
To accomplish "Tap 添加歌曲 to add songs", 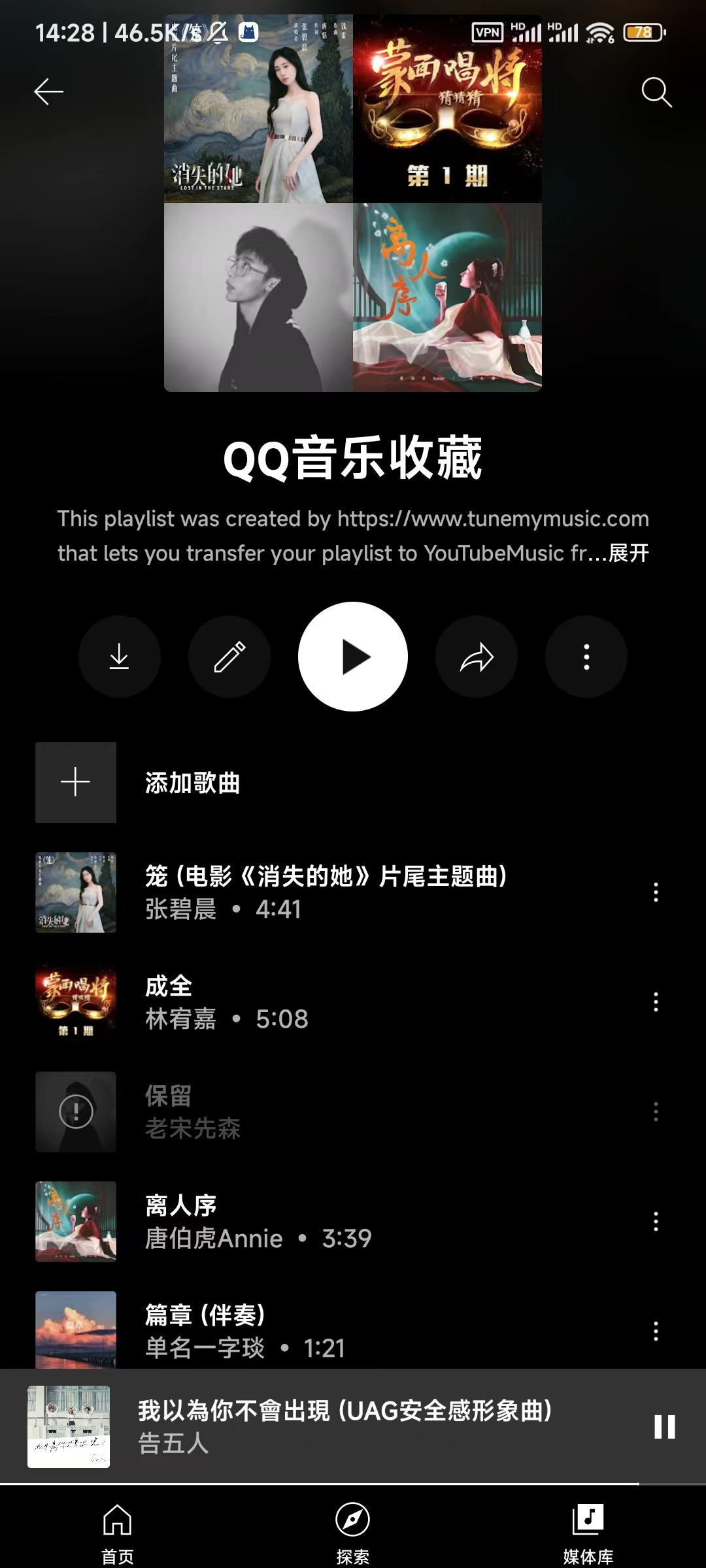I will click(192, 783).
